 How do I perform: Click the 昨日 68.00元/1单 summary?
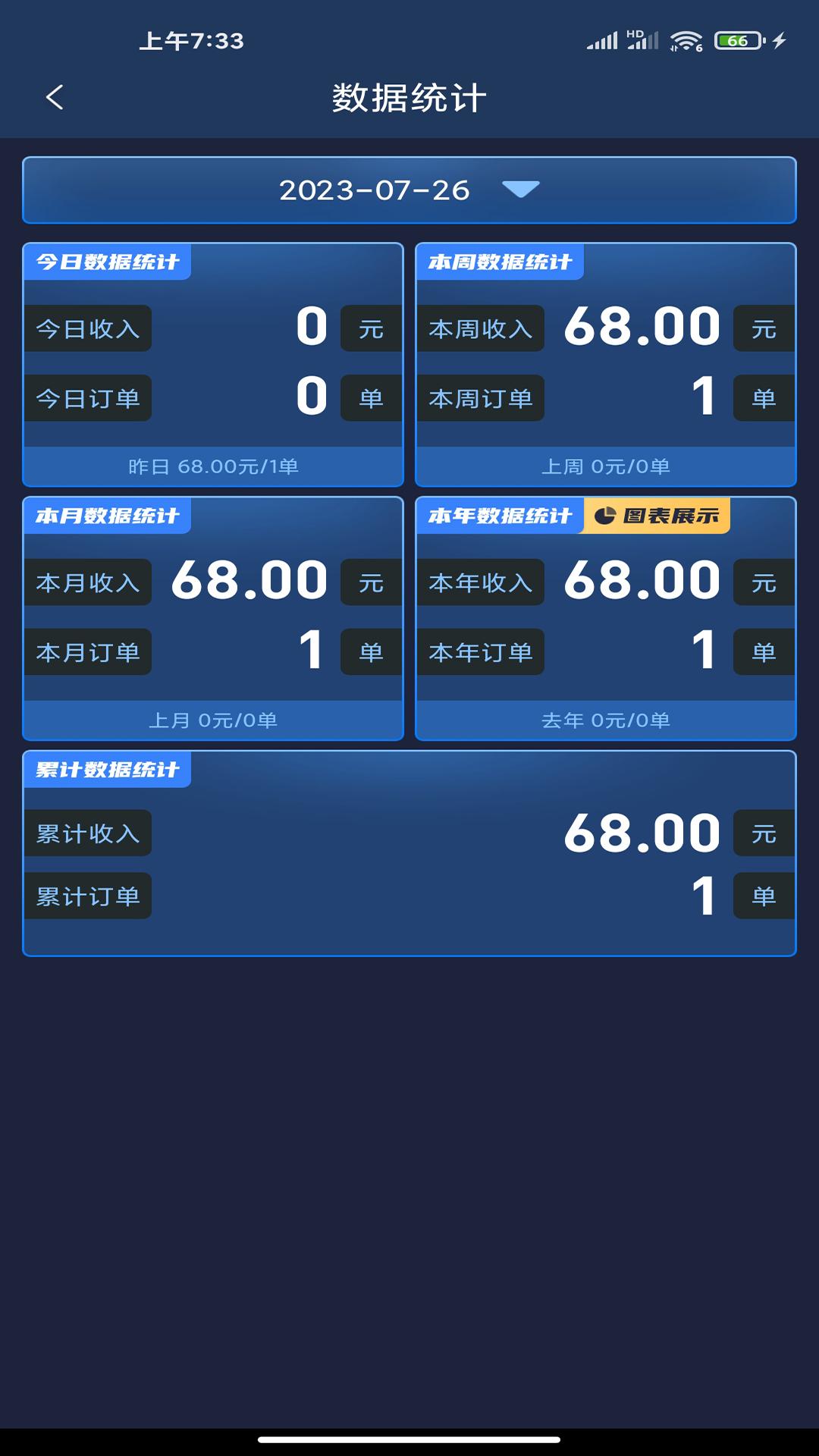213,467
